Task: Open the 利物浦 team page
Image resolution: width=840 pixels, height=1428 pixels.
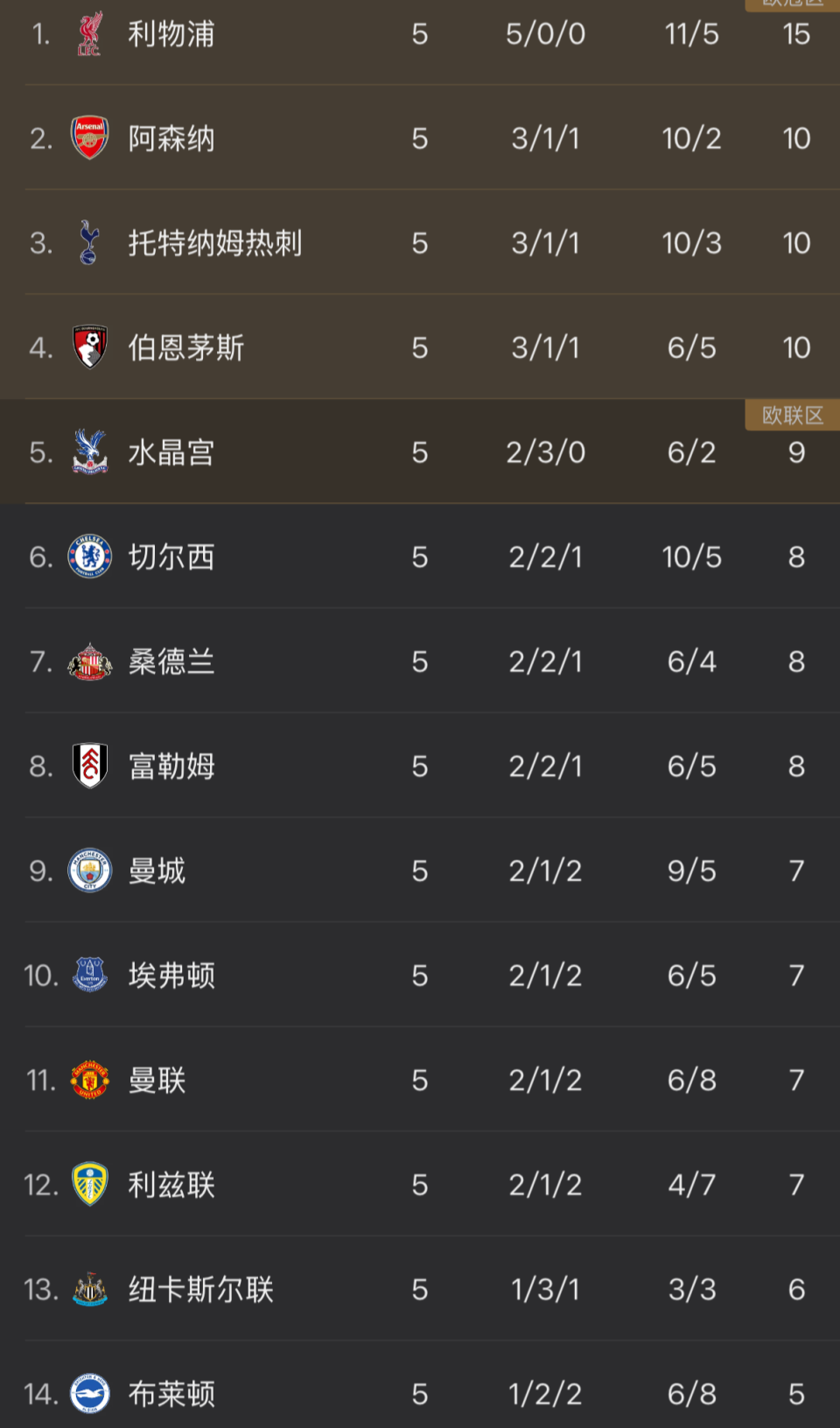Action: (172, 34)
